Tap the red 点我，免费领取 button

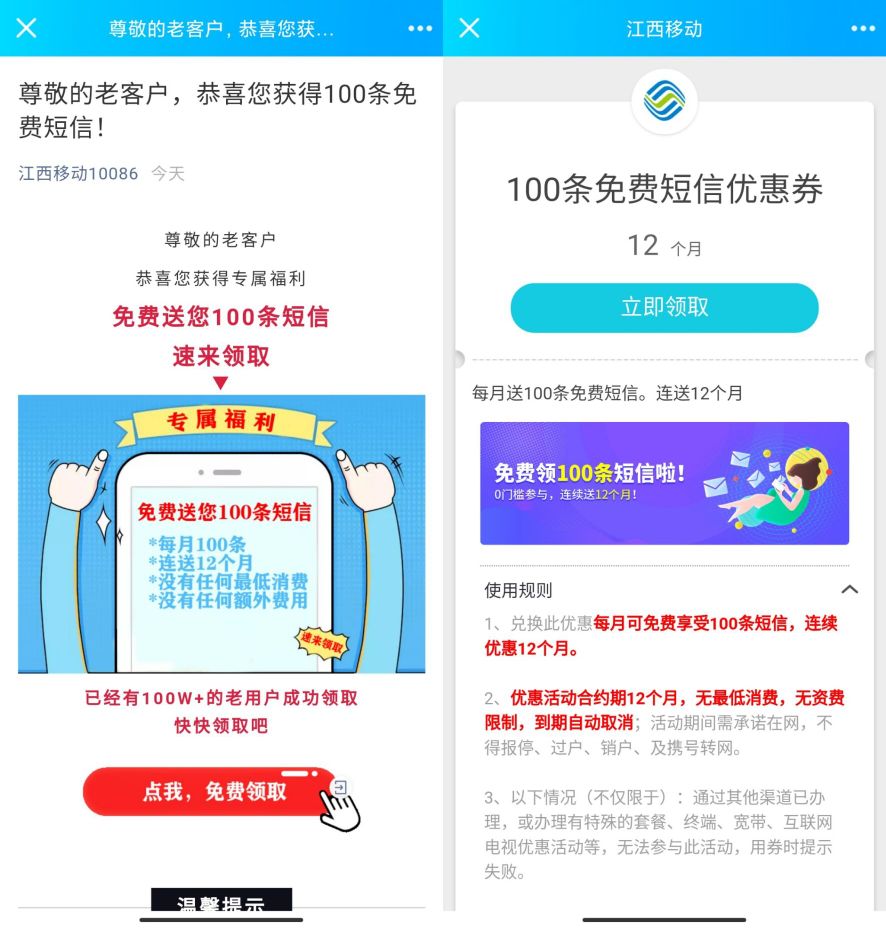pos(212,791)
